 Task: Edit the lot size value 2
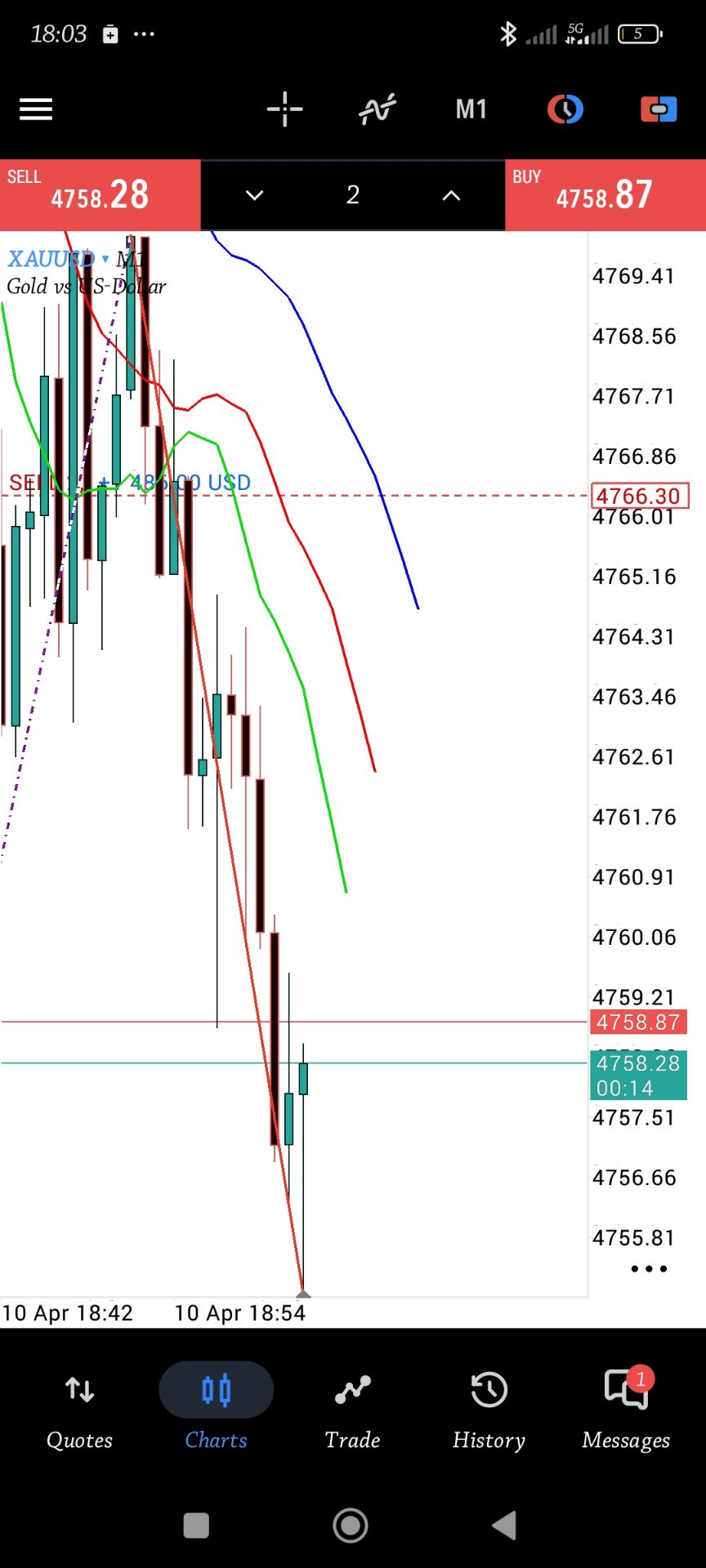point(353,195)
